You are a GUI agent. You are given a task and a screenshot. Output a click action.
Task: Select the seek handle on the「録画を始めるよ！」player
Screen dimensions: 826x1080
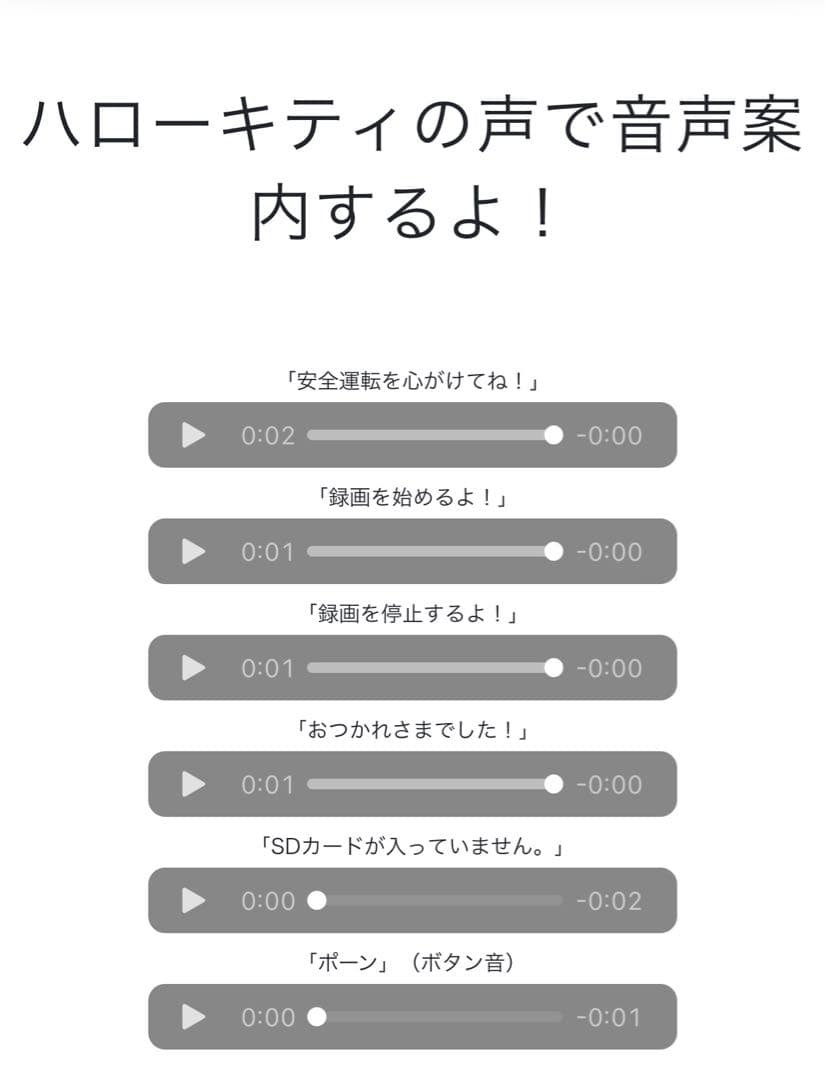tap(555, 551)
